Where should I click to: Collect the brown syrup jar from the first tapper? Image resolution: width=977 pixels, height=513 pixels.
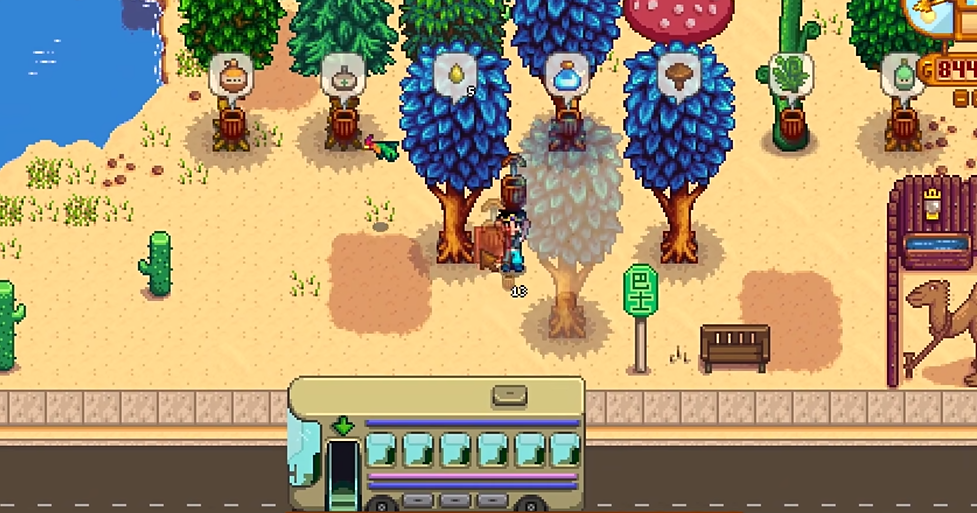point(230,75)
